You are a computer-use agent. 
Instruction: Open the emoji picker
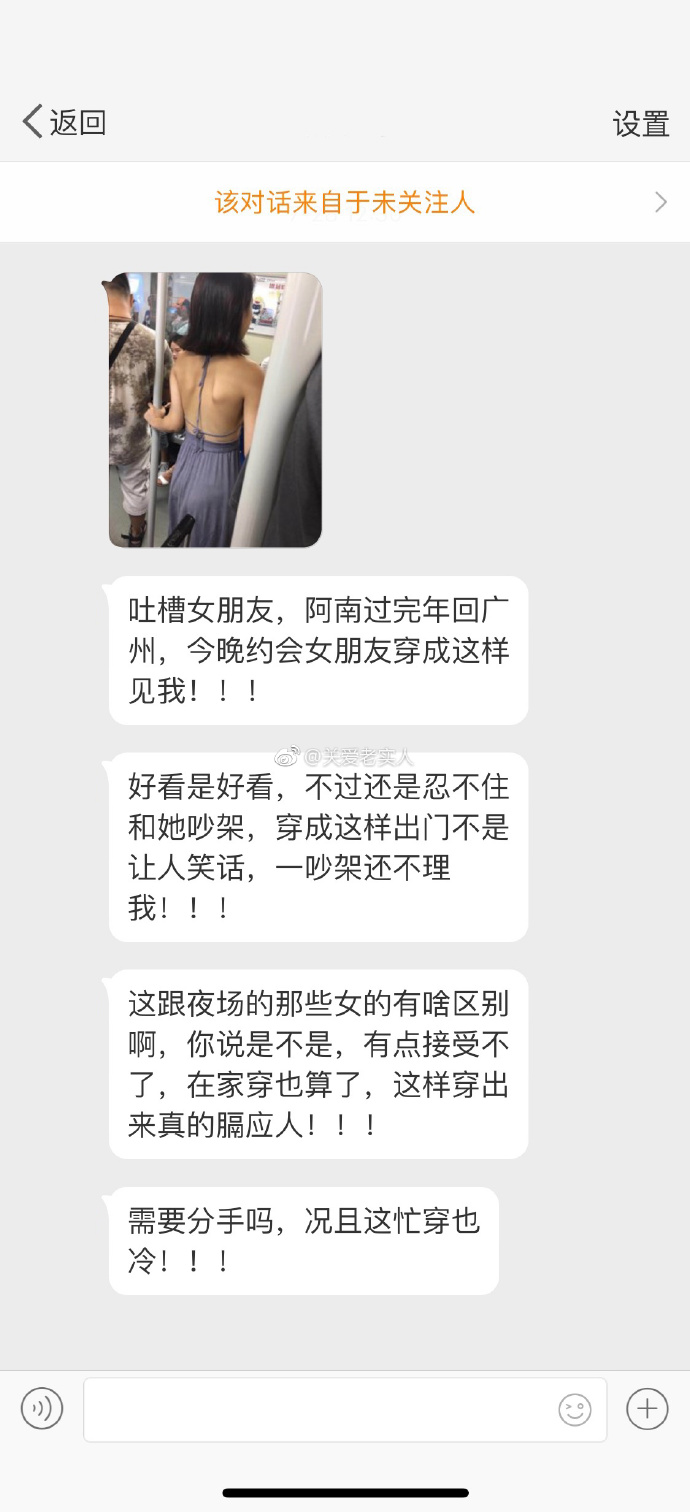pos(574,1409)
